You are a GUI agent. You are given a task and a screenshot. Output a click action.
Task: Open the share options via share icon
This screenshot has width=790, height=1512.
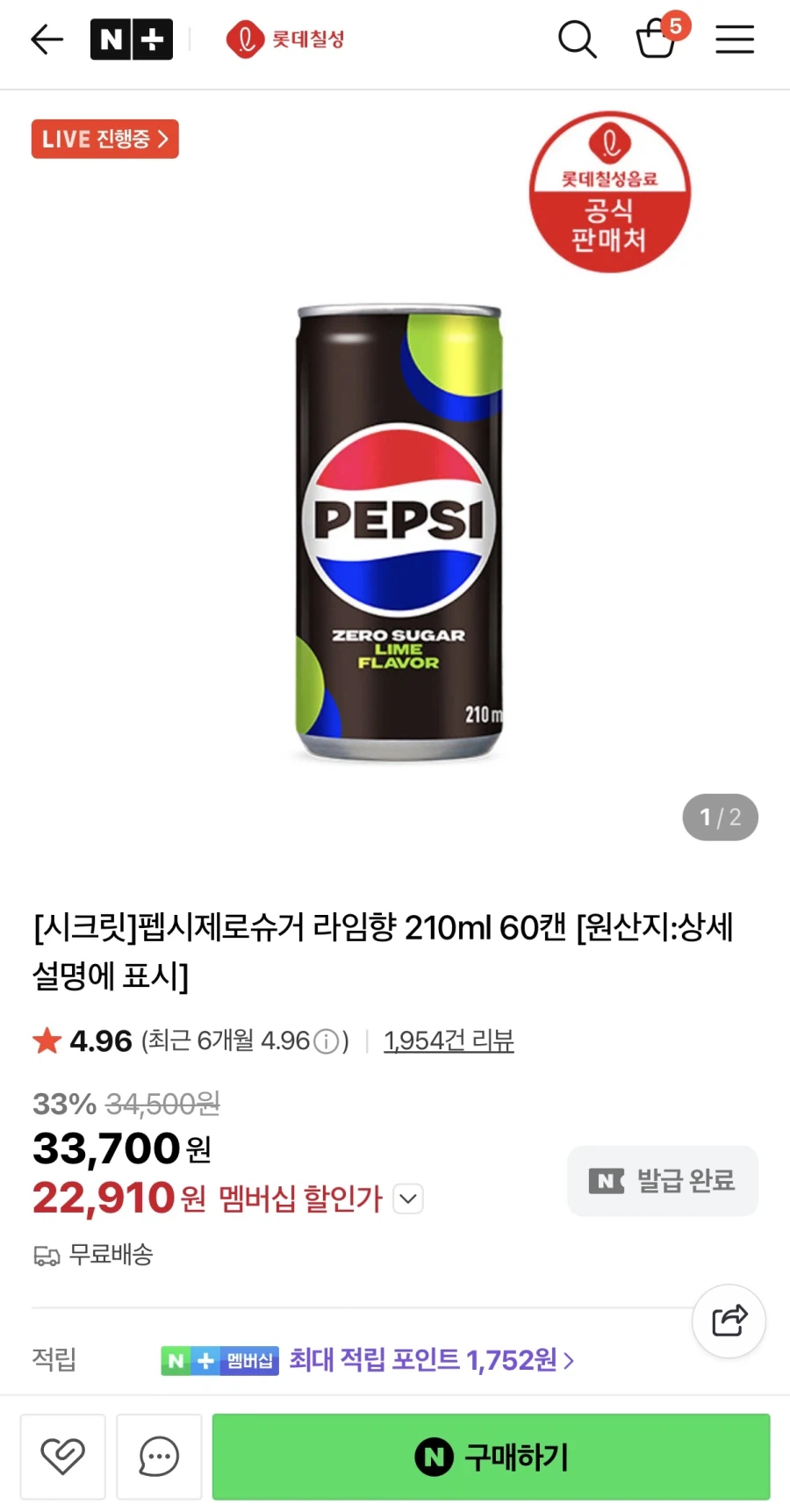tap(729, 1321)
